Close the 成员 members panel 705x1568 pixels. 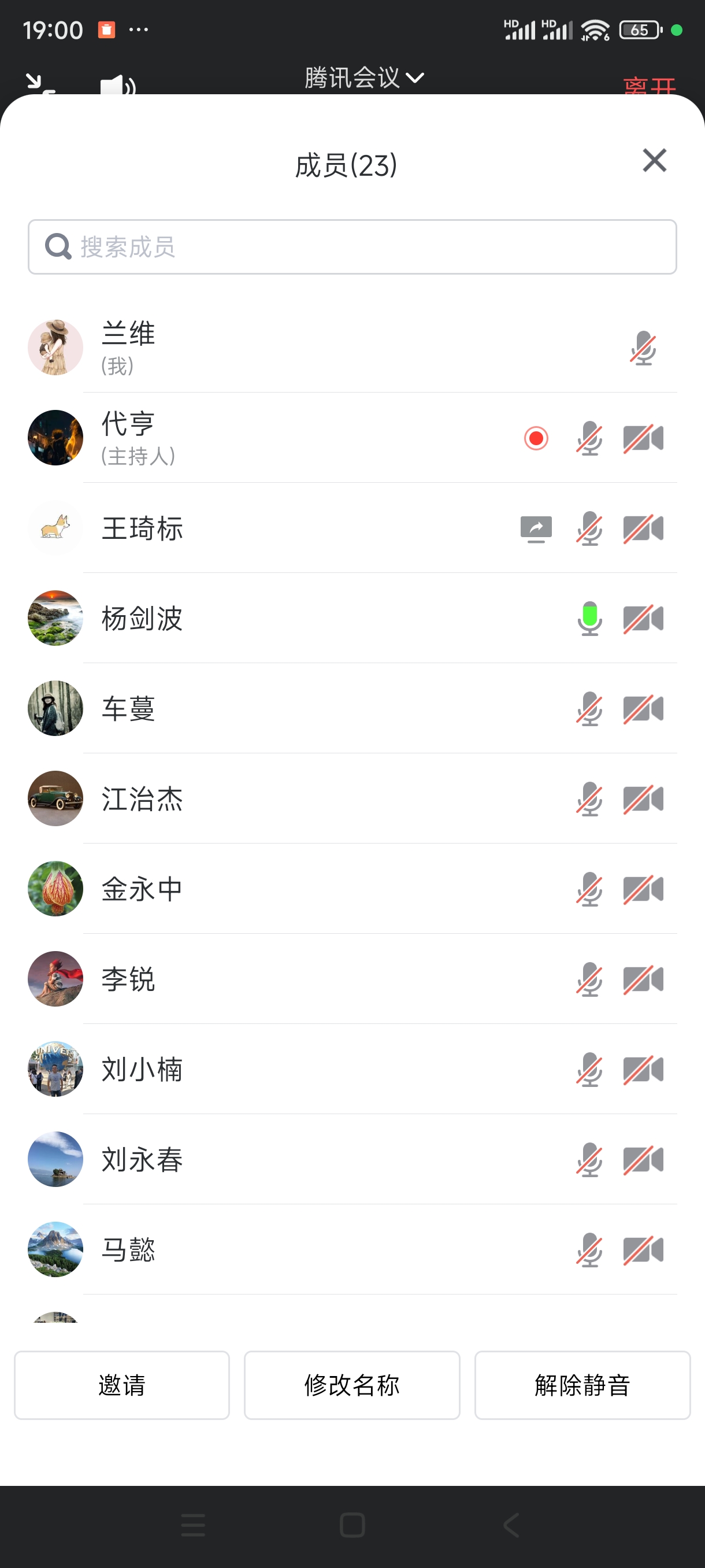[654, 161]
